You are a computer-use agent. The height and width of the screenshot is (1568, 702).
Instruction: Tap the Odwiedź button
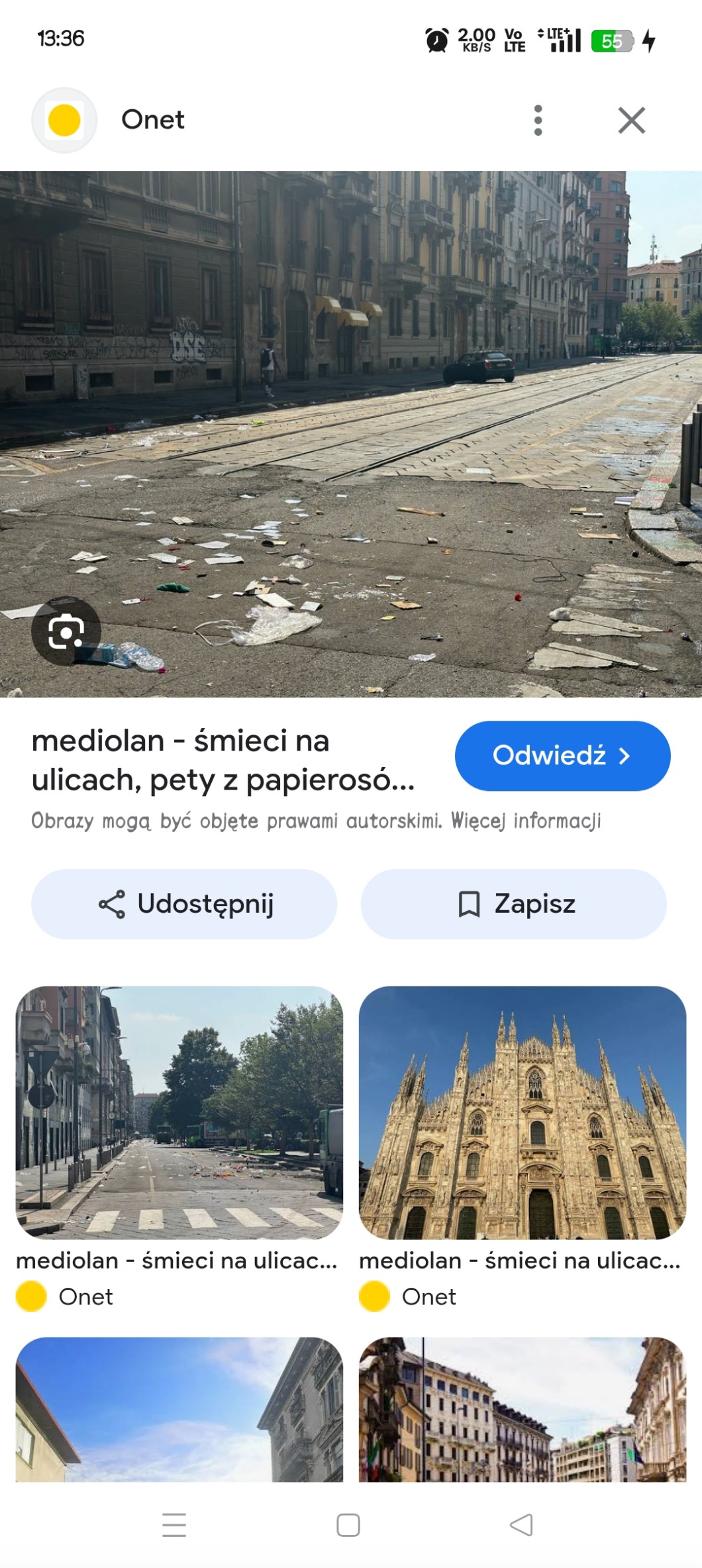pyautogui.click(x=562, y=756)
